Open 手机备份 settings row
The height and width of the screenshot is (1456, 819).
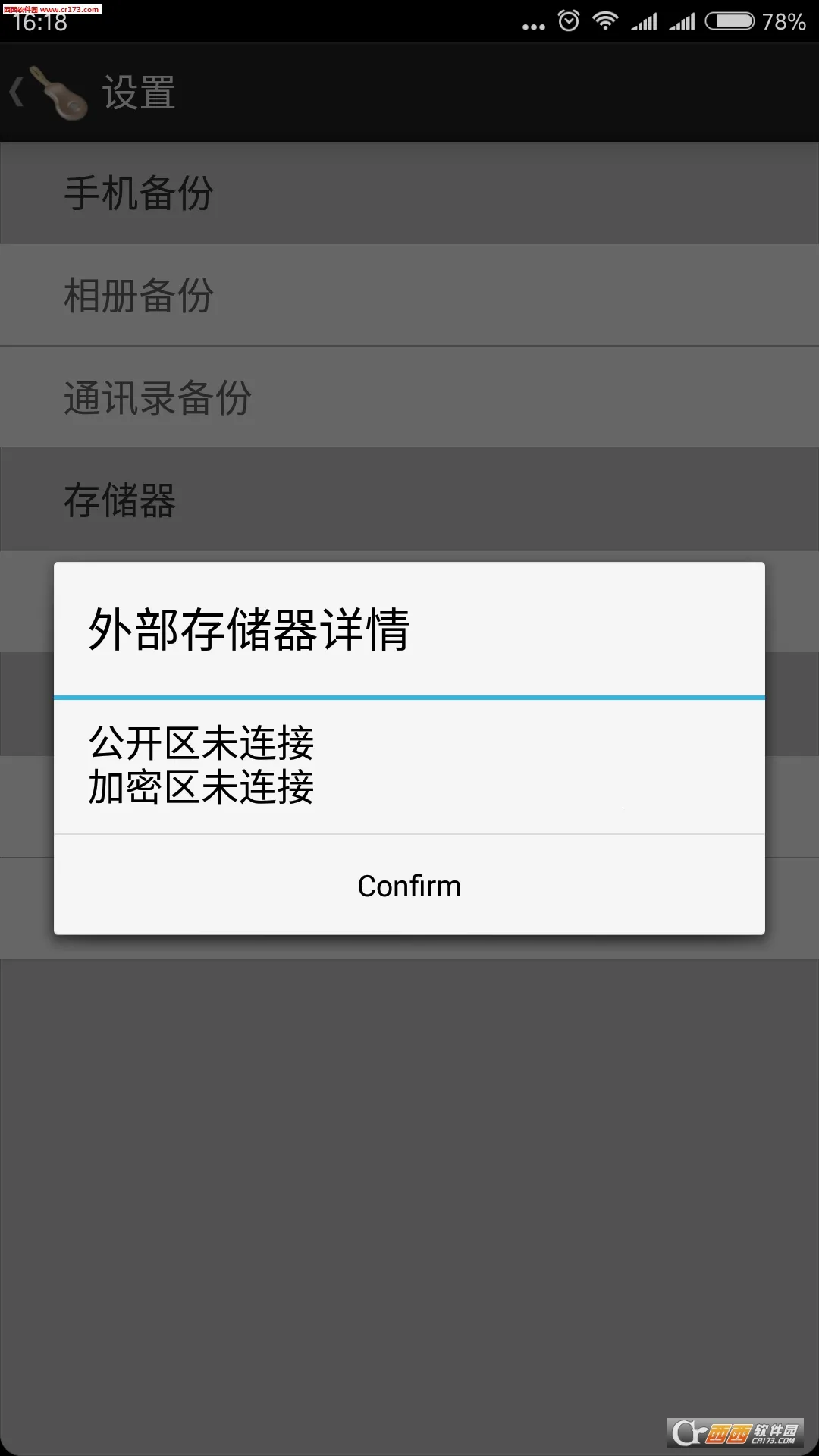409,193
